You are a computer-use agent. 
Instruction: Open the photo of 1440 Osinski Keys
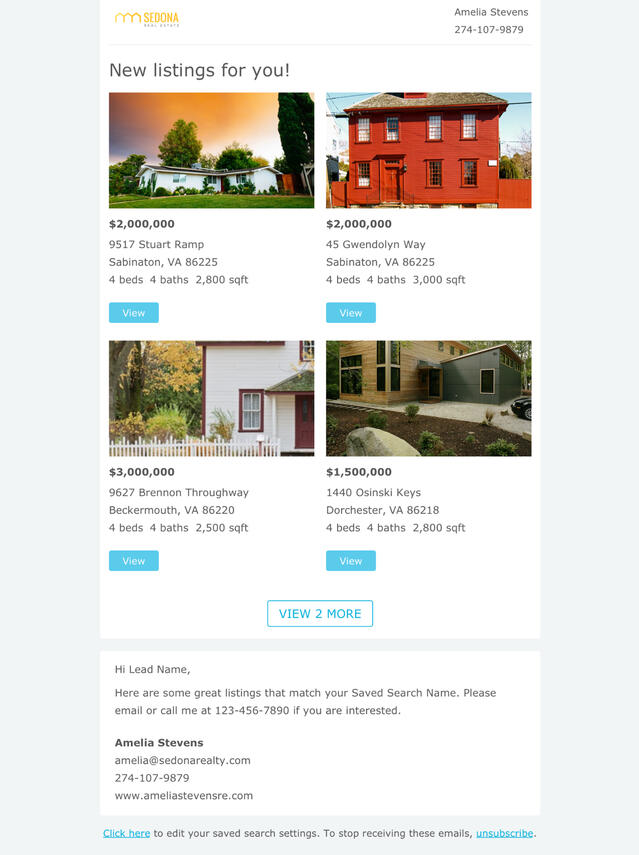[428, 398]
